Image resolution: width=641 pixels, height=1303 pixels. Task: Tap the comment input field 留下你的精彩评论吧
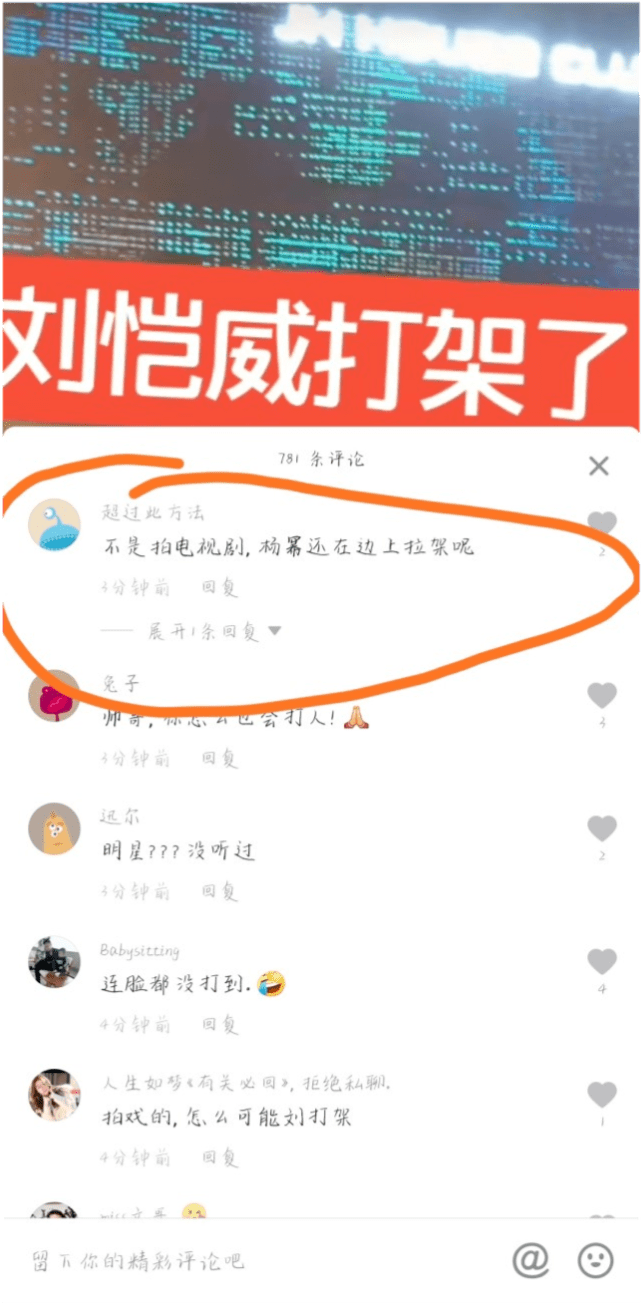coord(250,1261)
